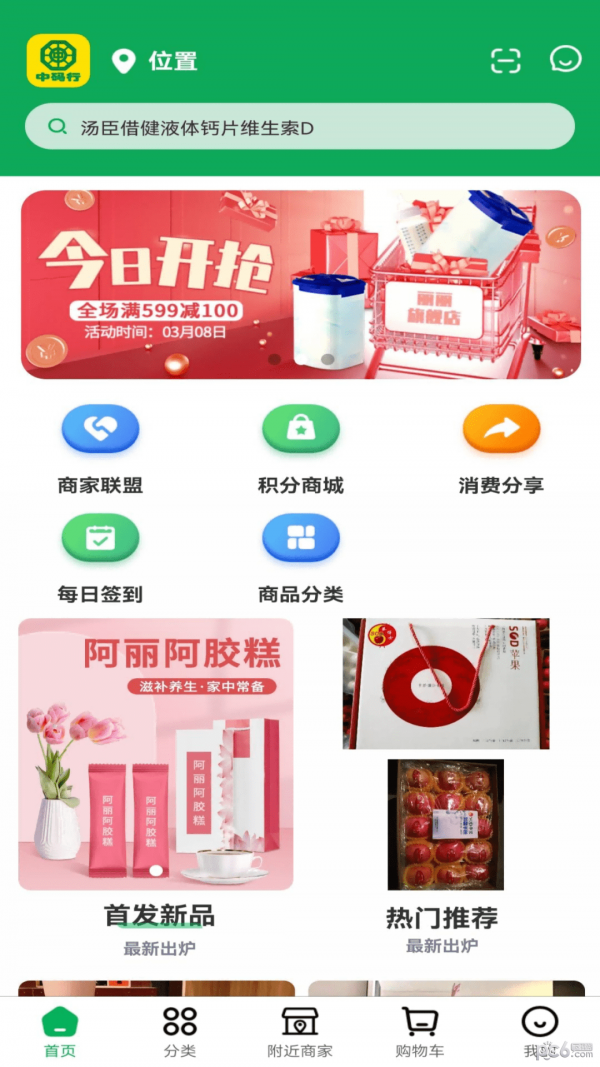The image size is (600, 1067).
Task: Open the 今日开抢 promo banner
Action: coord(300,285)
